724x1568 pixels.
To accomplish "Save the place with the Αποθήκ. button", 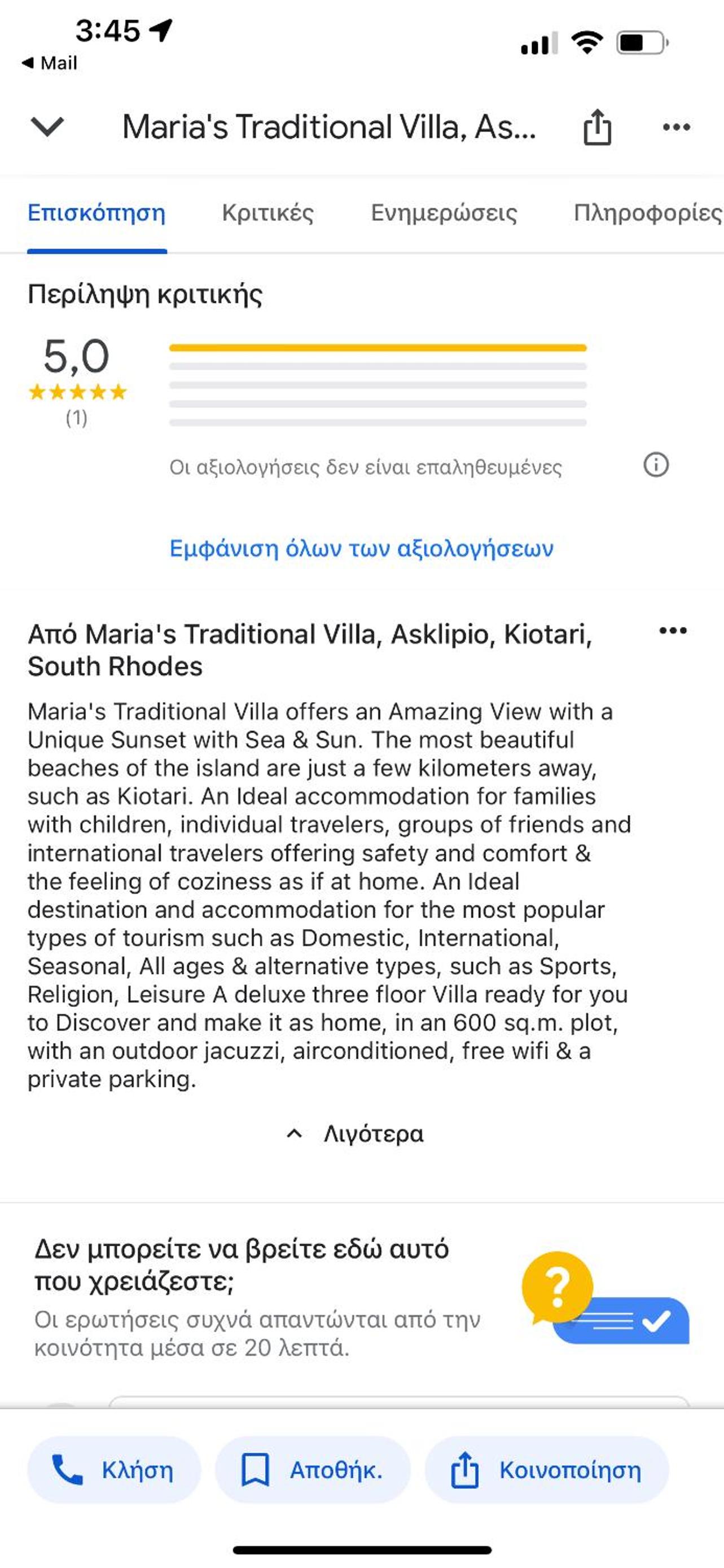I will (313, 1470).
